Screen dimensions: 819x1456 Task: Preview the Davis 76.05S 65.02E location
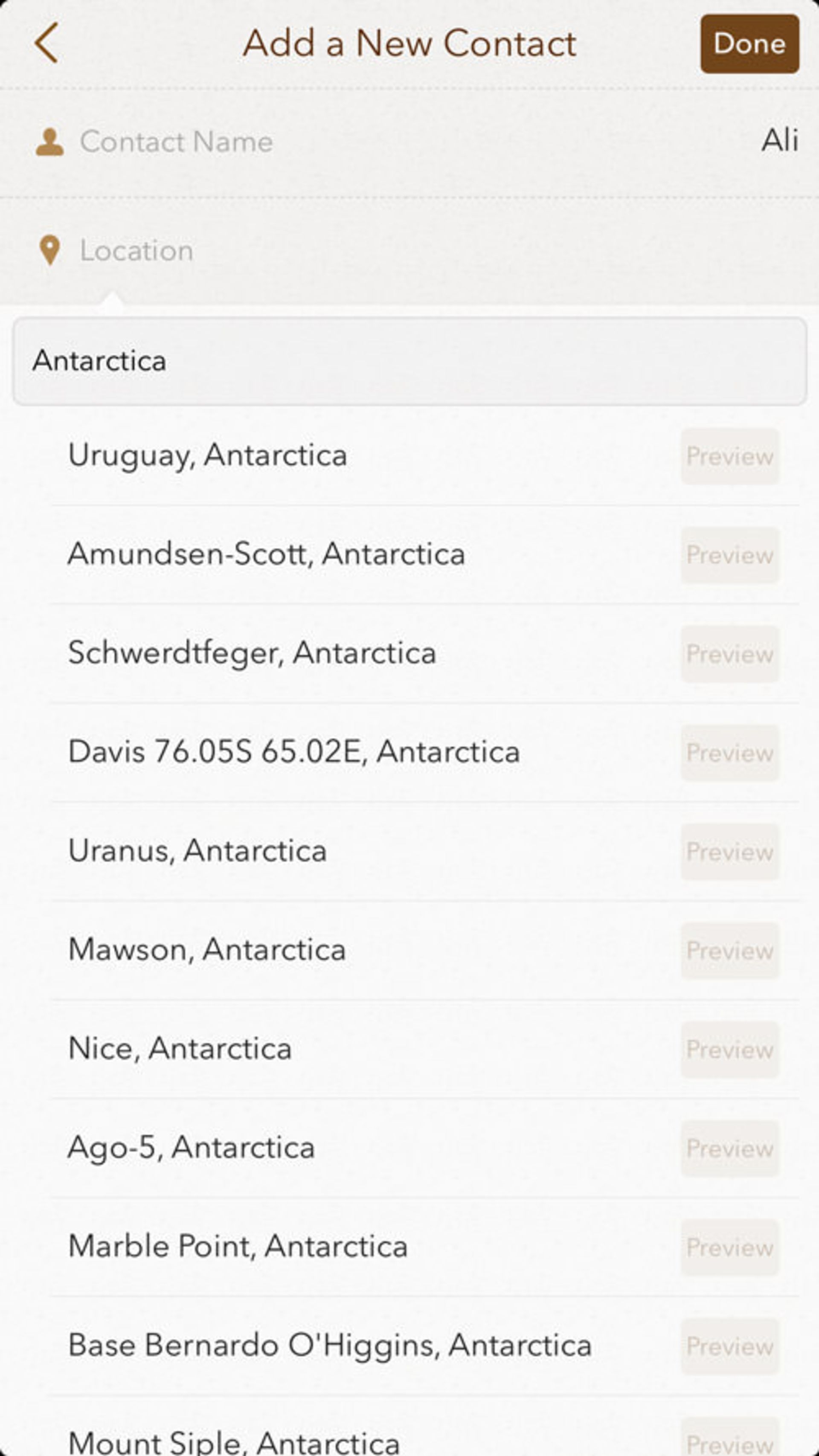point(730,753)
